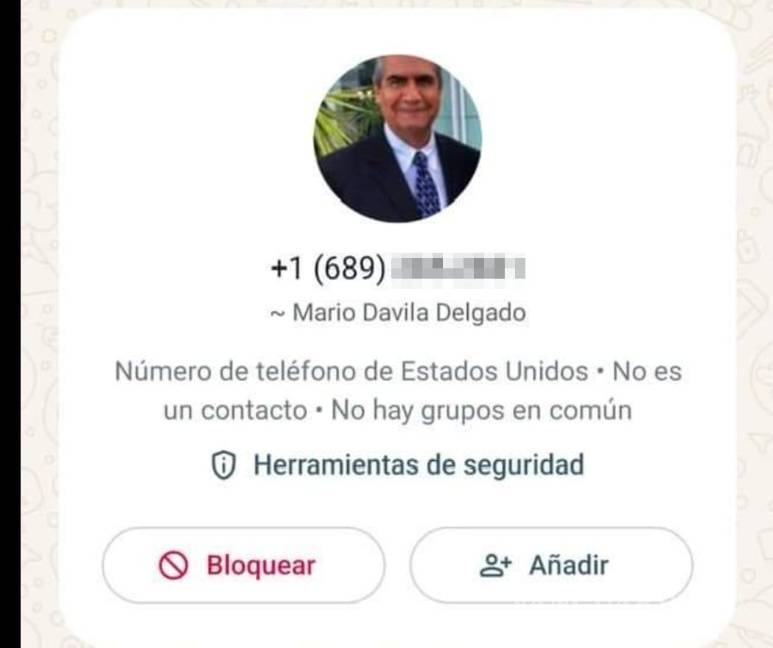Add the number via Añadir
Screen dimensions: 773x648
551,565
